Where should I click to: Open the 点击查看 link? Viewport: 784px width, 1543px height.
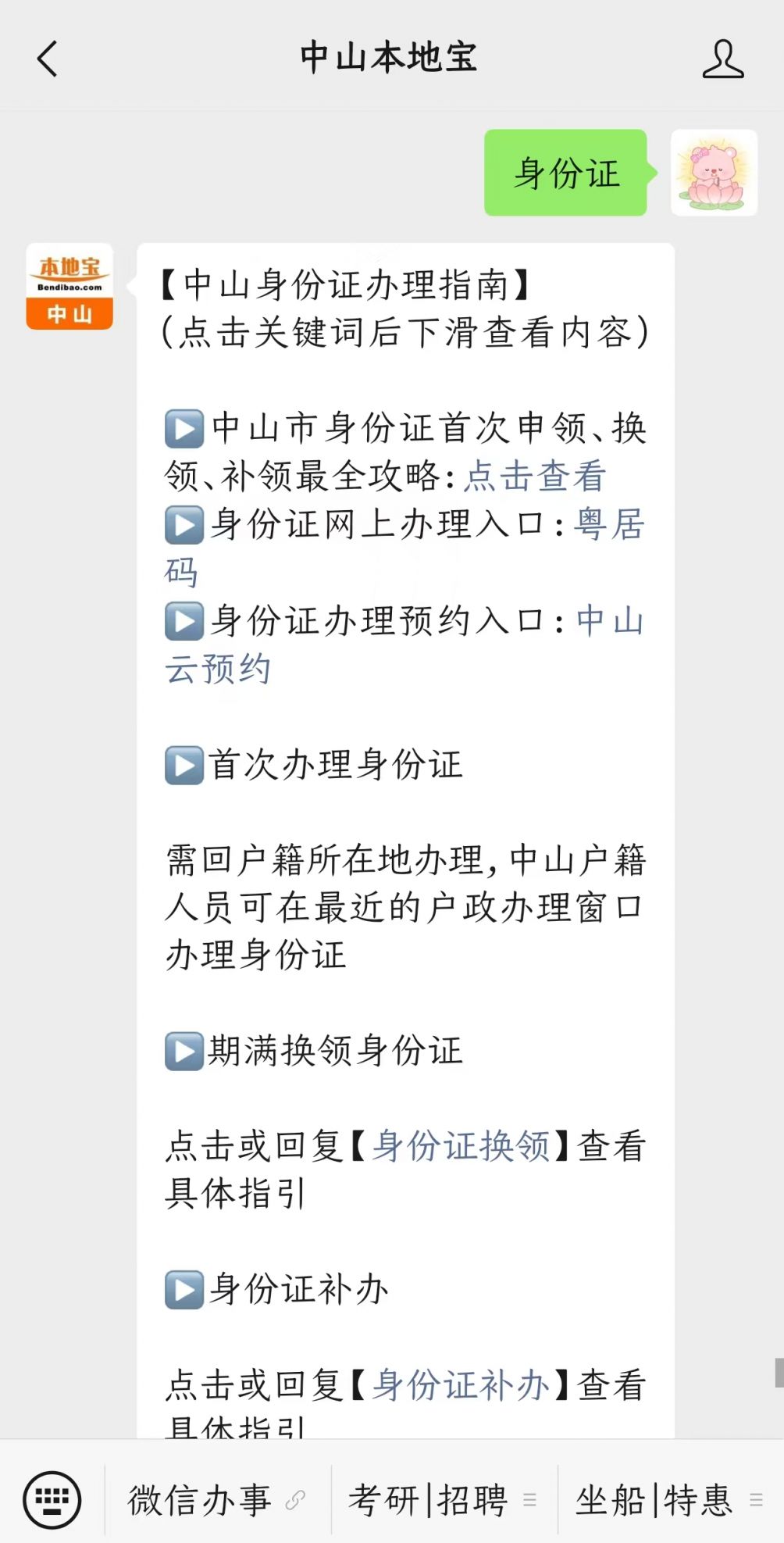coord(535,476)
